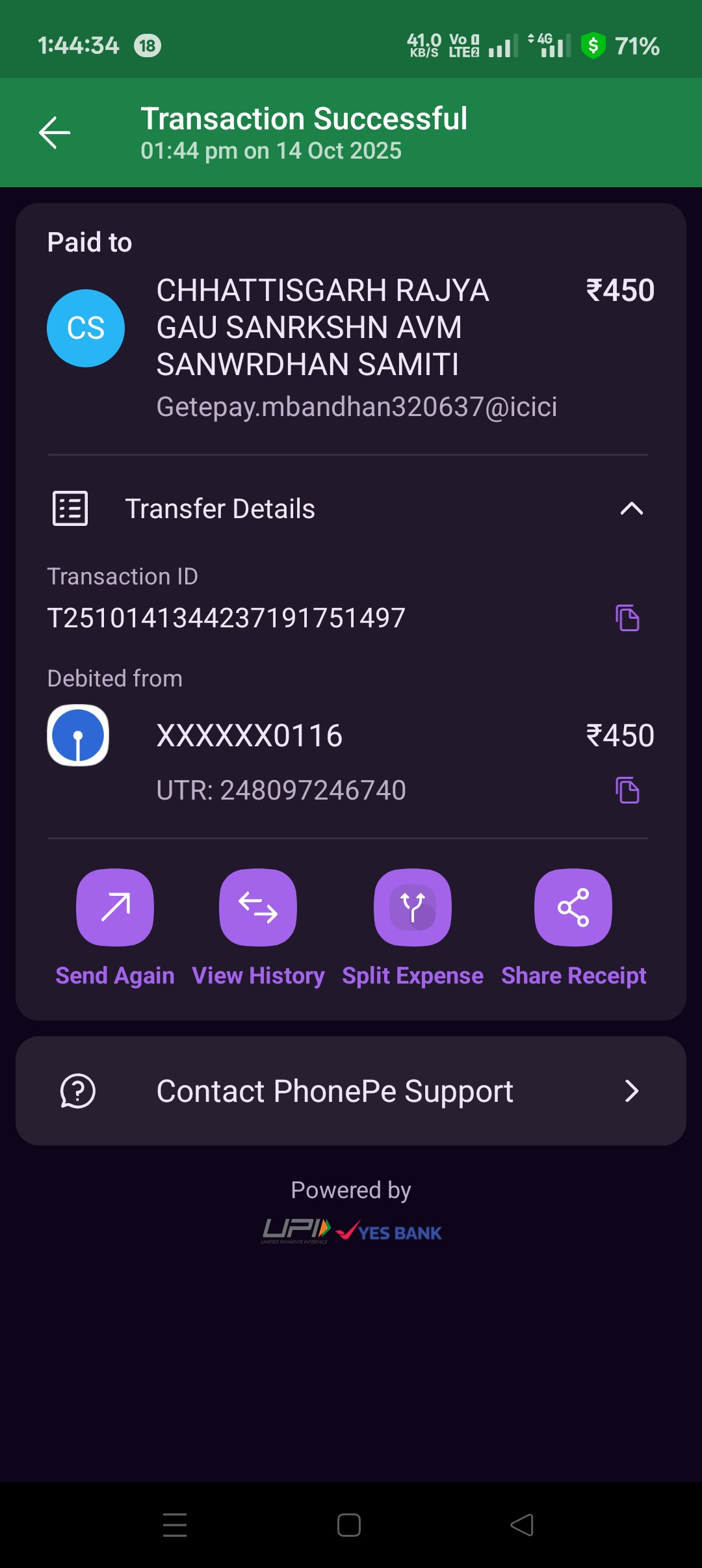Viewport: 702px width, 1568px height.
Task: Open recent apps from navigation bar
Action: 175,1525
